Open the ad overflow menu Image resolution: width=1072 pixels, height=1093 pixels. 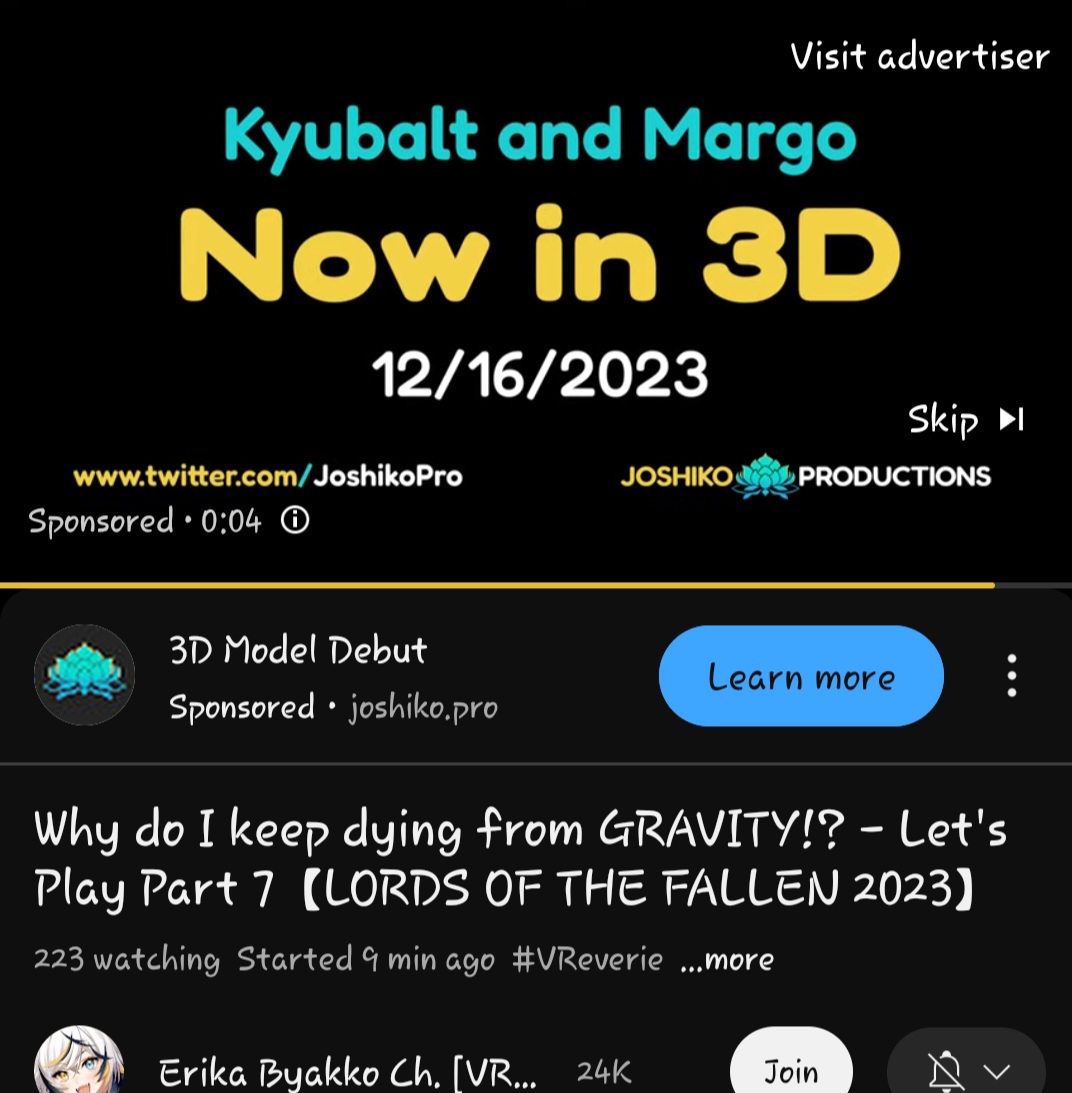(x=1012, y=676)
